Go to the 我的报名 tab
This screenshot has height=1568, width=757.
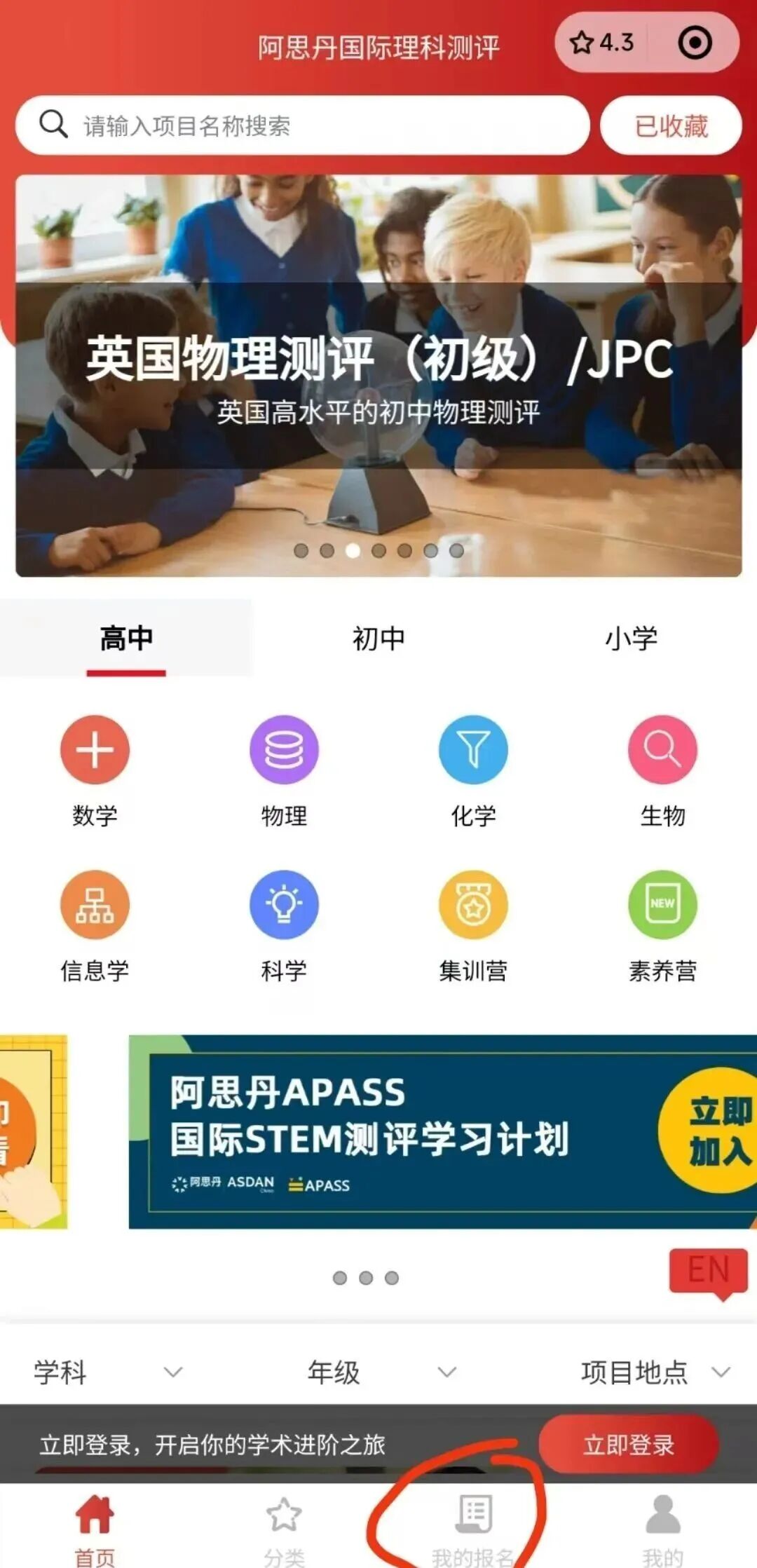click(473, 1528)
